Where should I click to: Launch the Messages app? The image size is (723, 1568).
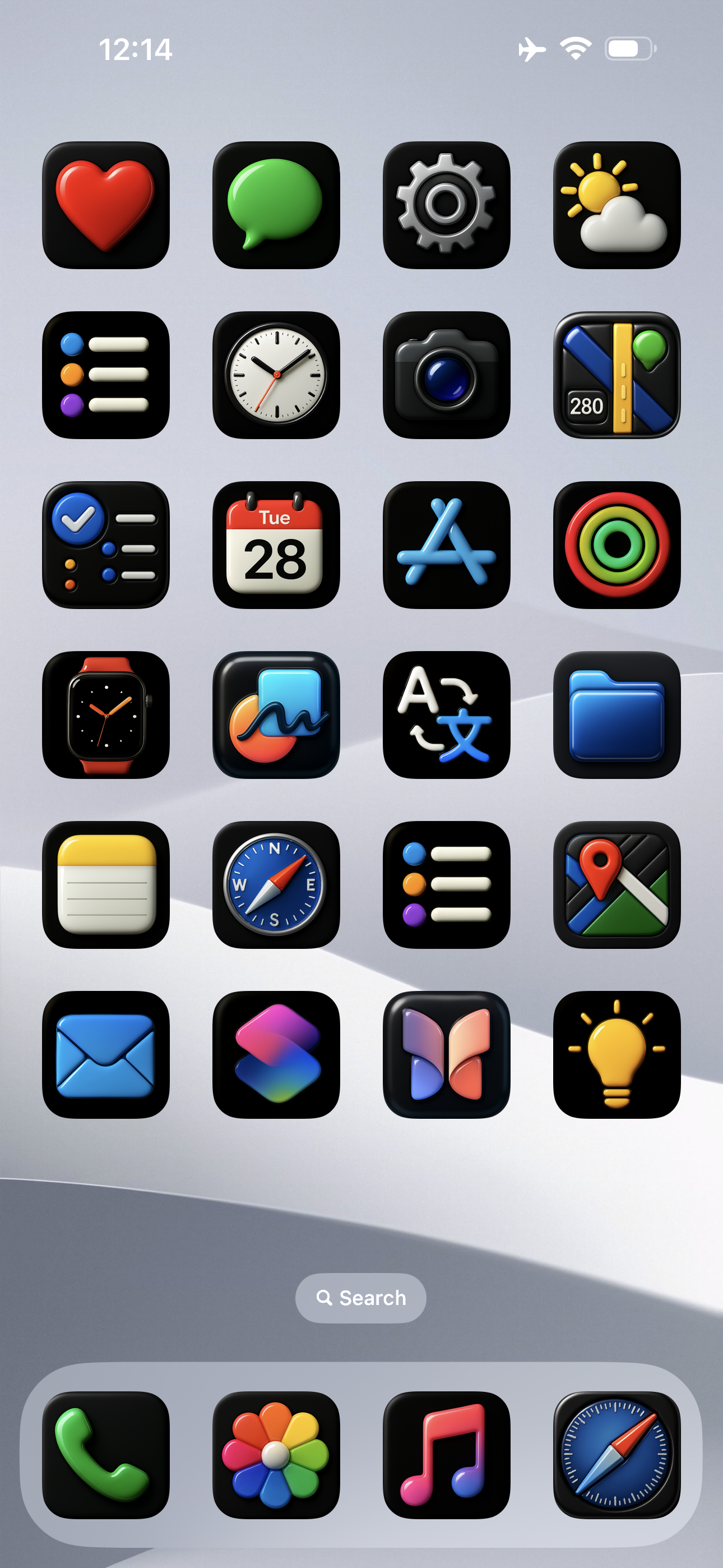tap(276, 205)
